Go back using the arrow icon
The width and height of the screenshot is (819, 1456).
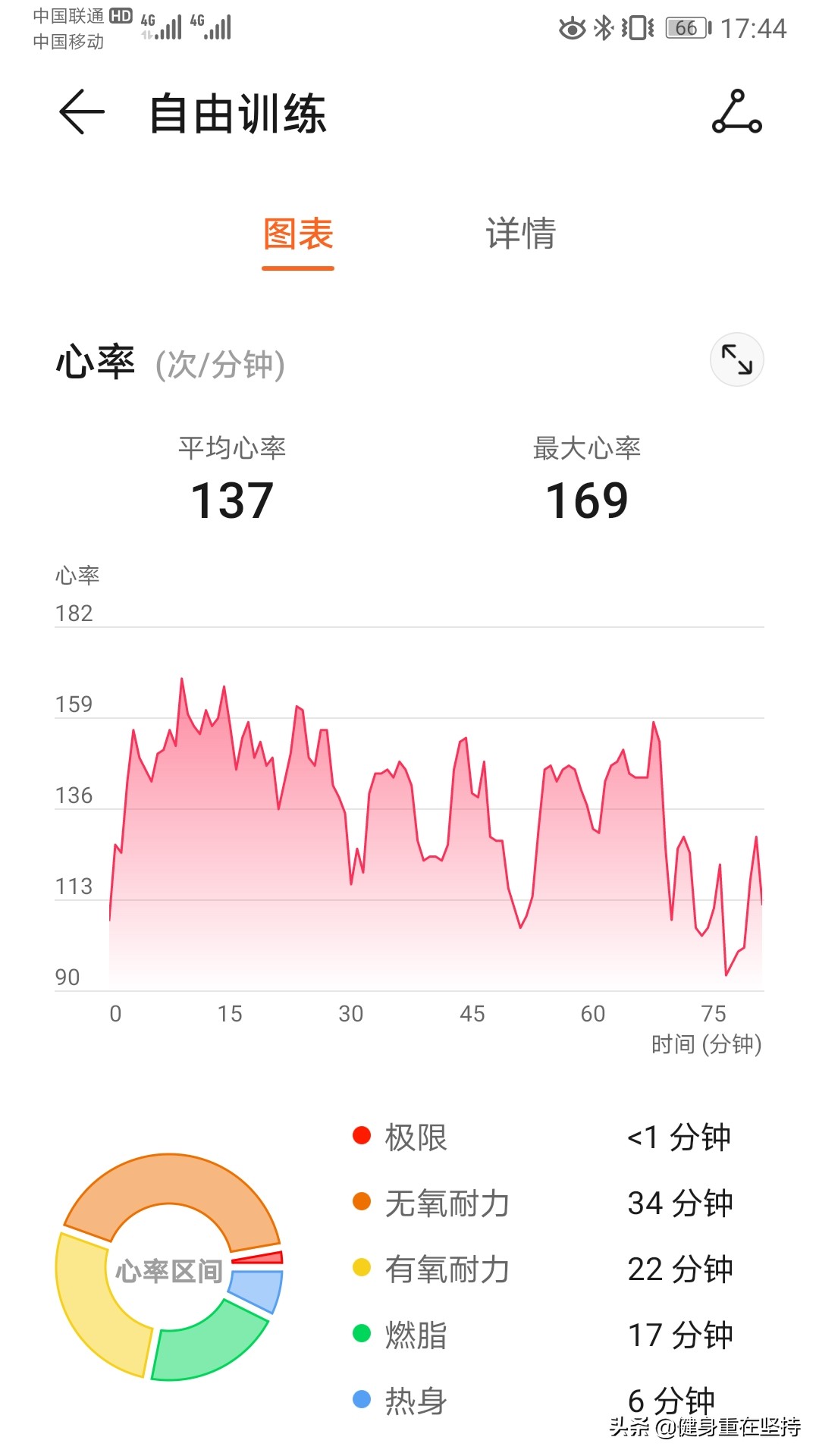coord(82,112)
